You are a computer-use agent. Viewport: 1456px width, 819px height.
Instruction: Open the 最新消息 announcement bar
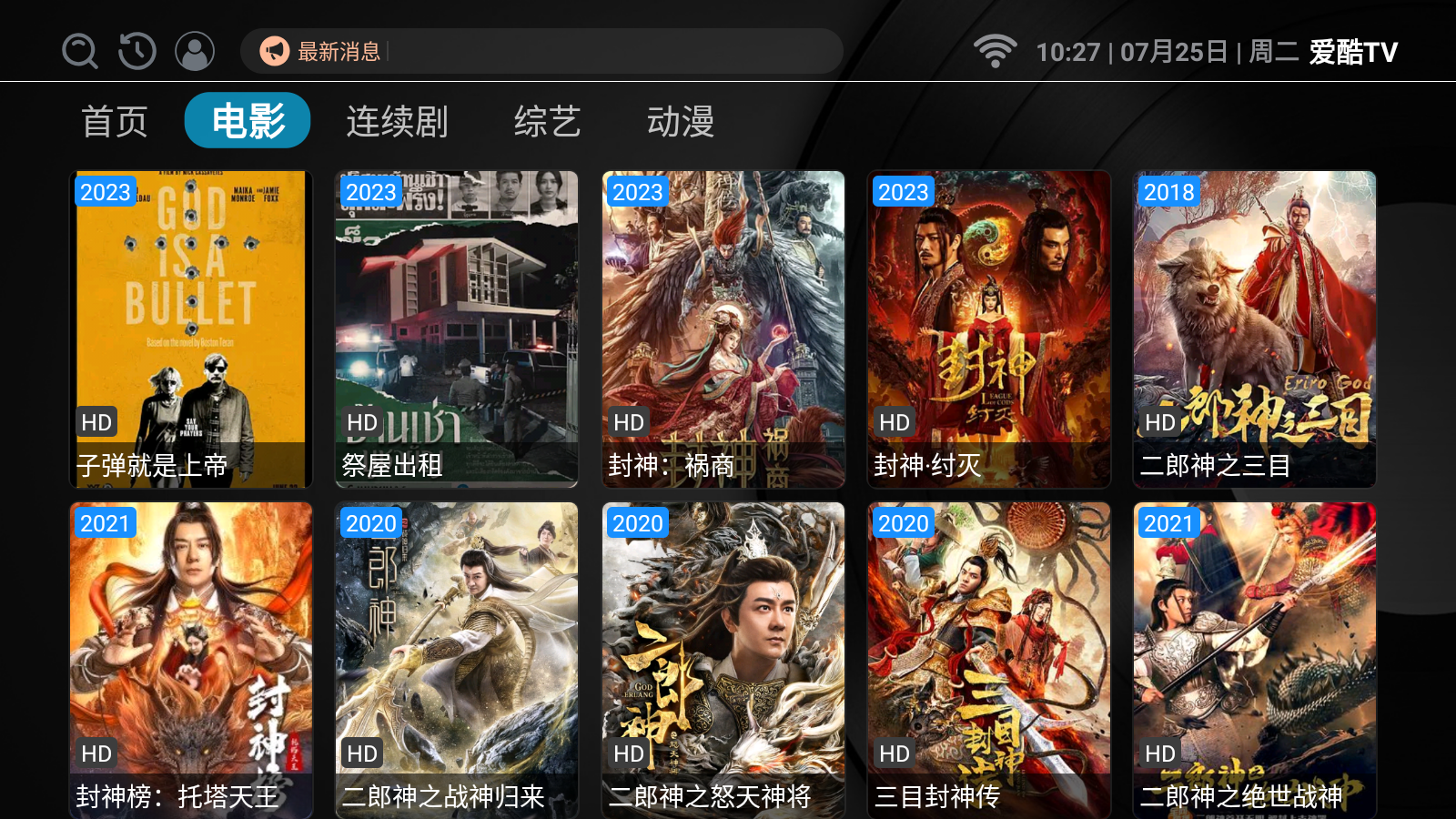coord(541,51)
